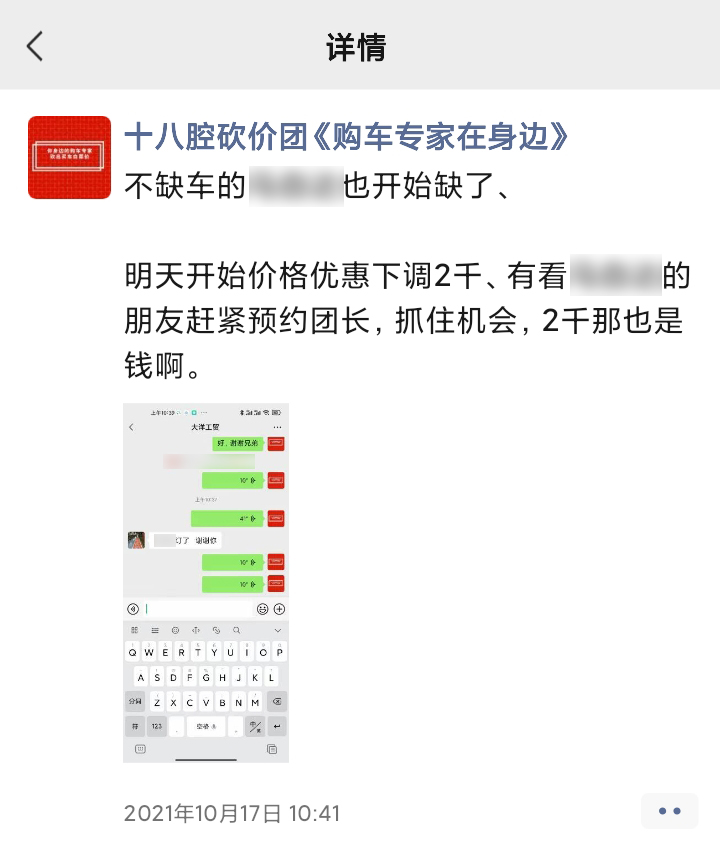Open the like and comment options button
This screenshot has height=852, width=720.
669,811
